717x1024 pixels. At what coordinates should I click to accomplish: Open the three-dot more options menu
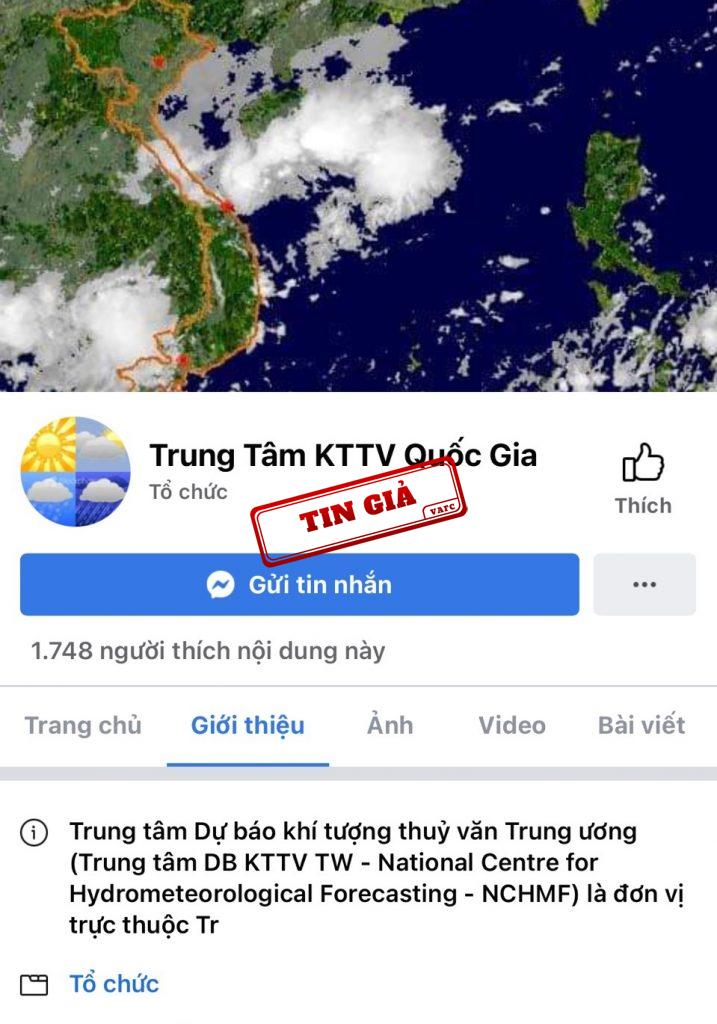pos(644,585)
